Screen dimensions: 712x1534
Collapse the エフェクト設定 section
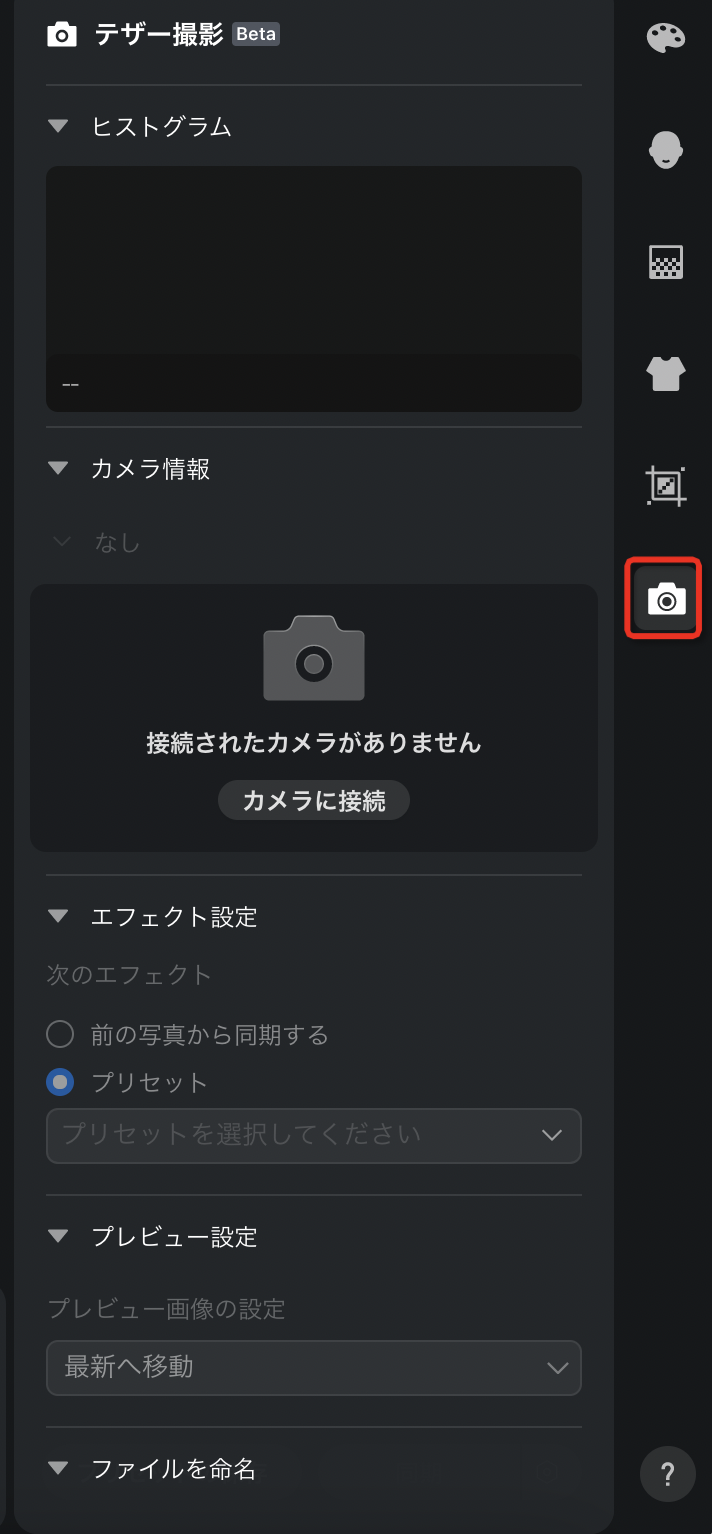coord(59,916)
